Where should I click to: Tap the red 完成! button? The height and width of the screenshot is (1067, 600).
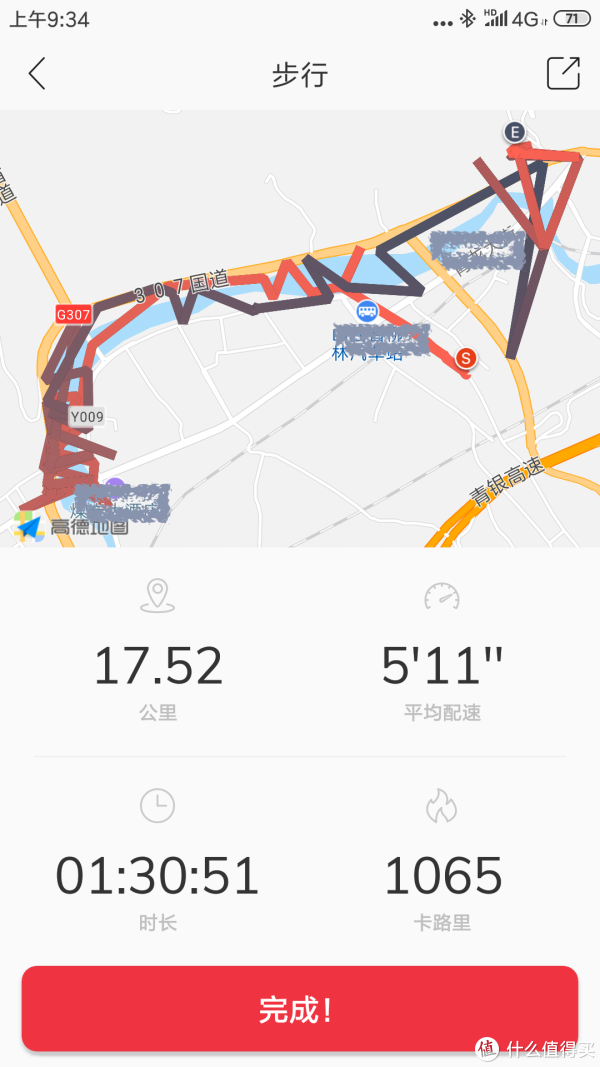pyautogui.click(x=300, y=1010)
